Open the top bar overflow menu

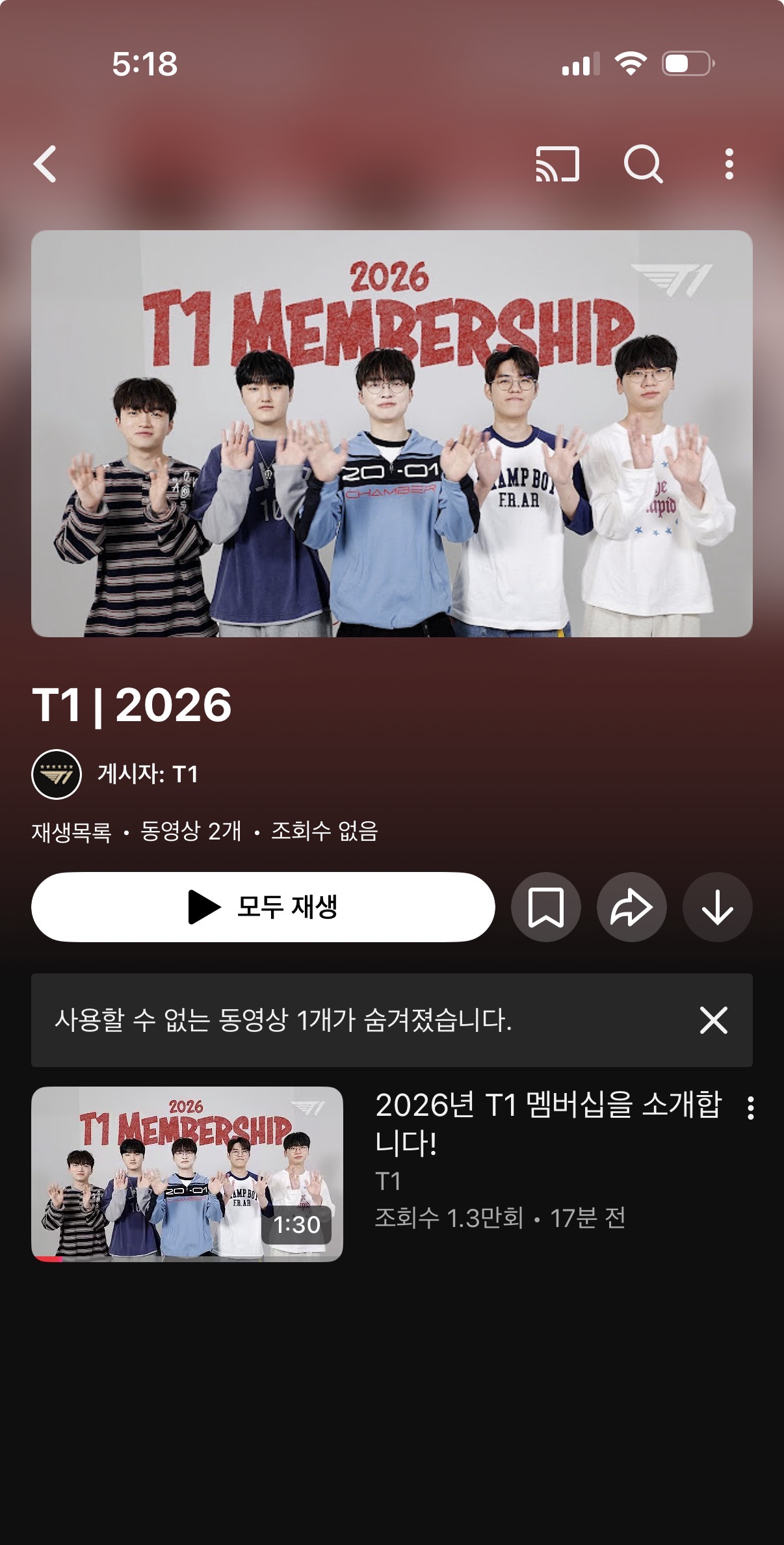point(729,163)
